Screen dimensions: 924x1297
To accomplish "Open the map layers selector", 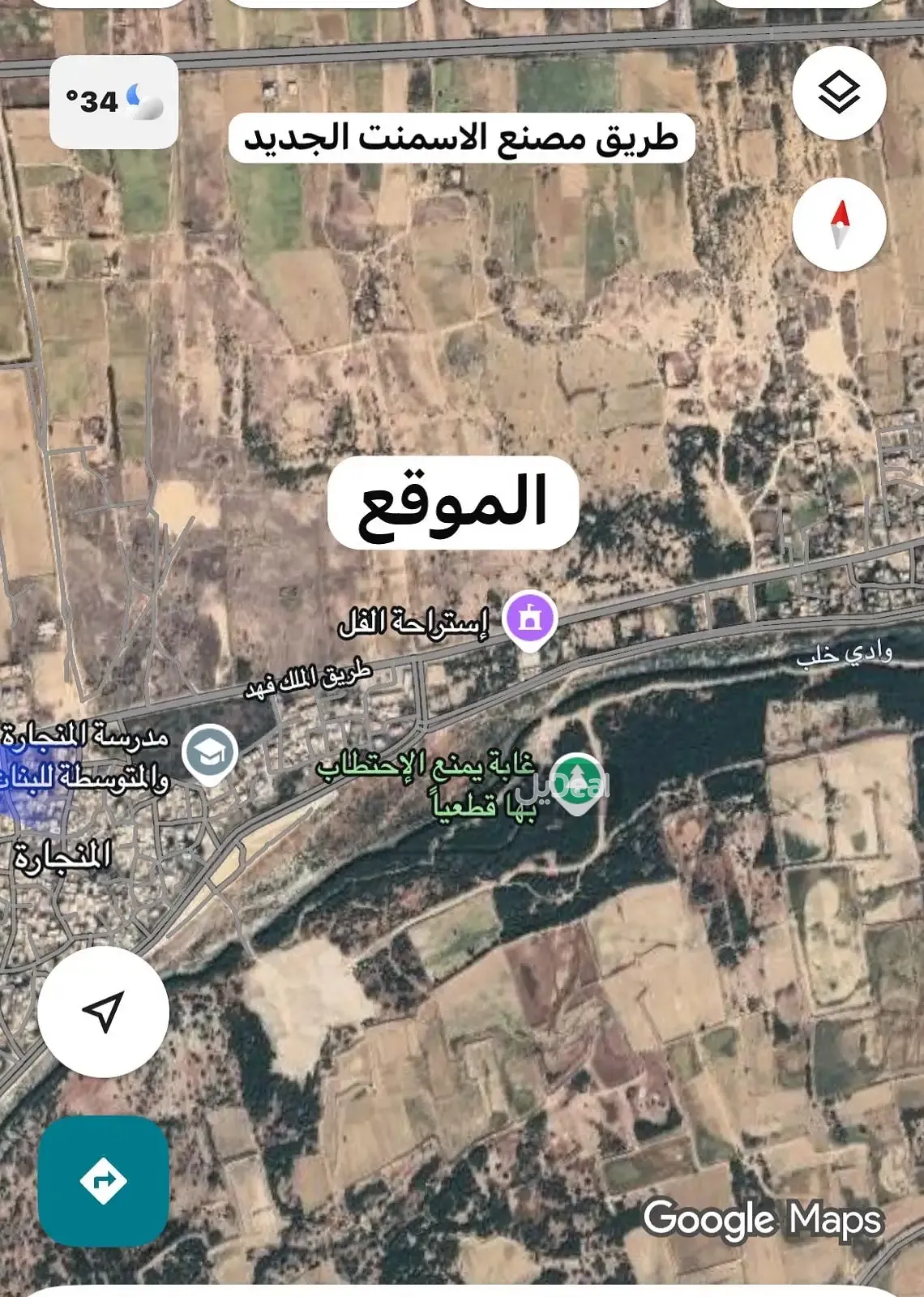I will (839, 93).
